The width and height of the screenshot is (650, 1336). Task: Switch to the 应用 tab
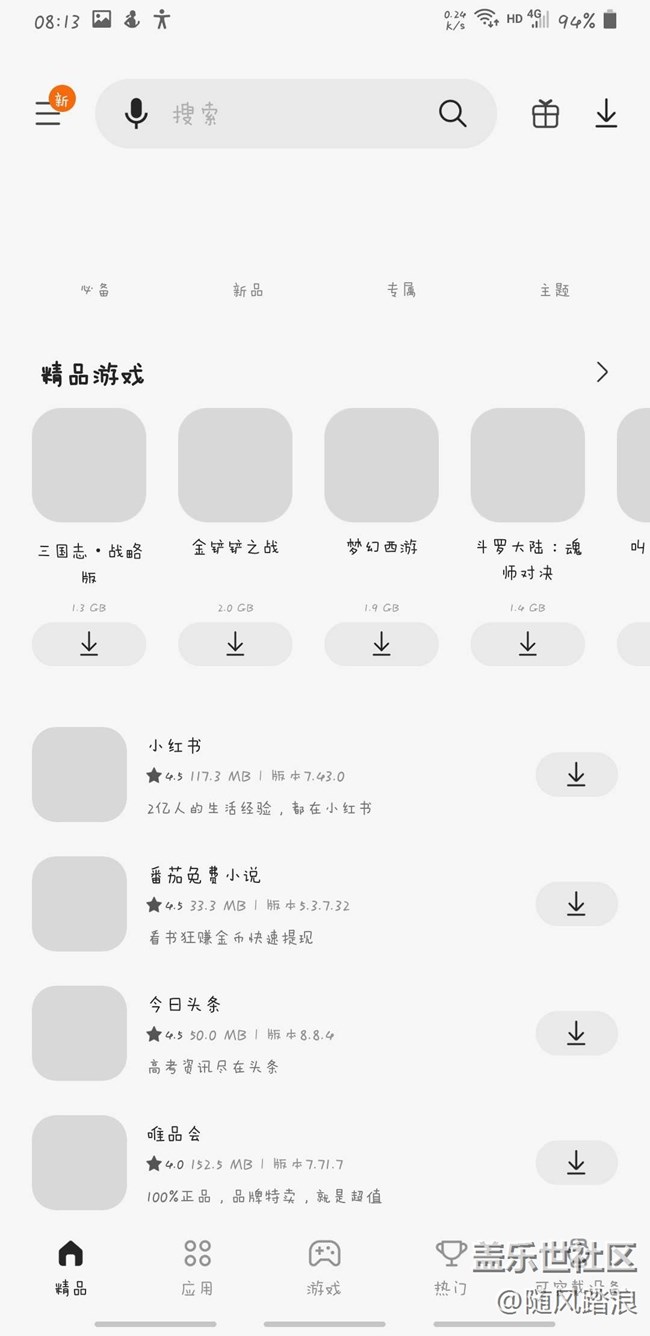[197, 1266]
